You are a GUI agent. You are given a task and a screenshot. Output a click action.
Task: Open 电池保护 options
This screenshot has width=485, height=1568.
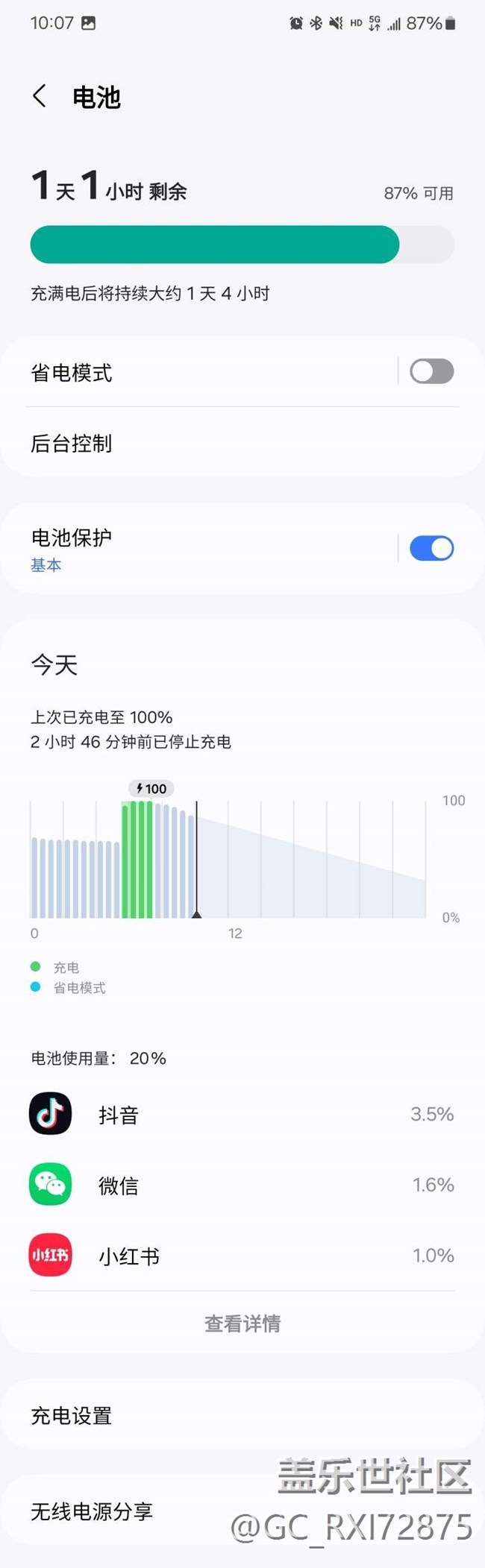pos(201,549)
